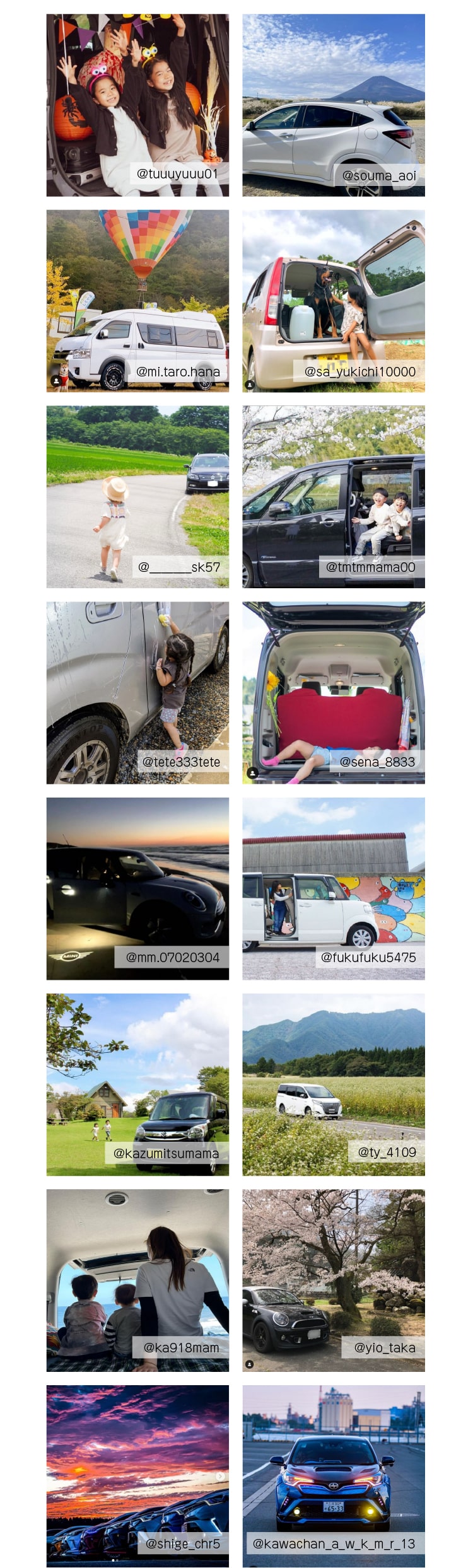View the car washing photo by @tete333tete
Screen dimensions: 473x1568
(x=137, y=692)
